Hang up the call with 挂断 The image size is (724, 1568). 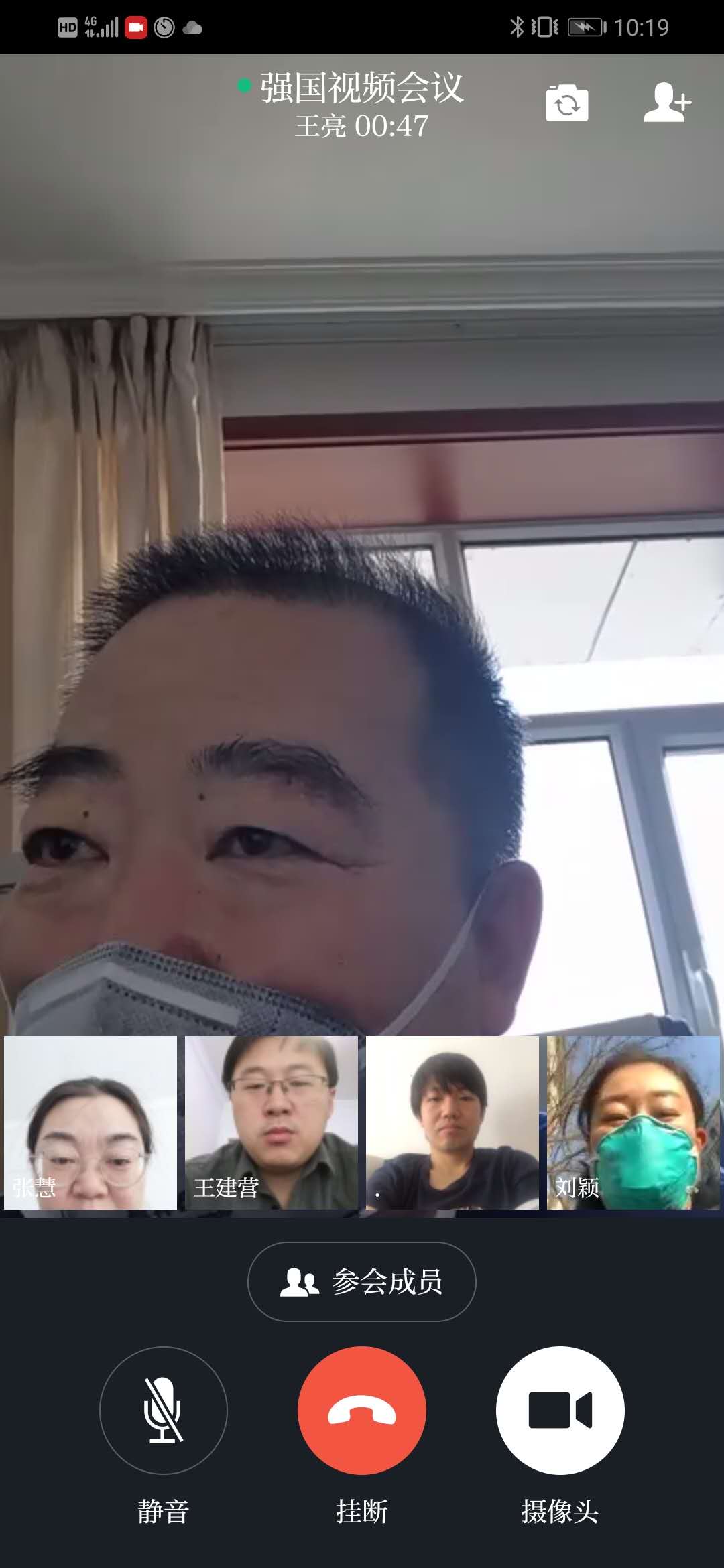362,1411
